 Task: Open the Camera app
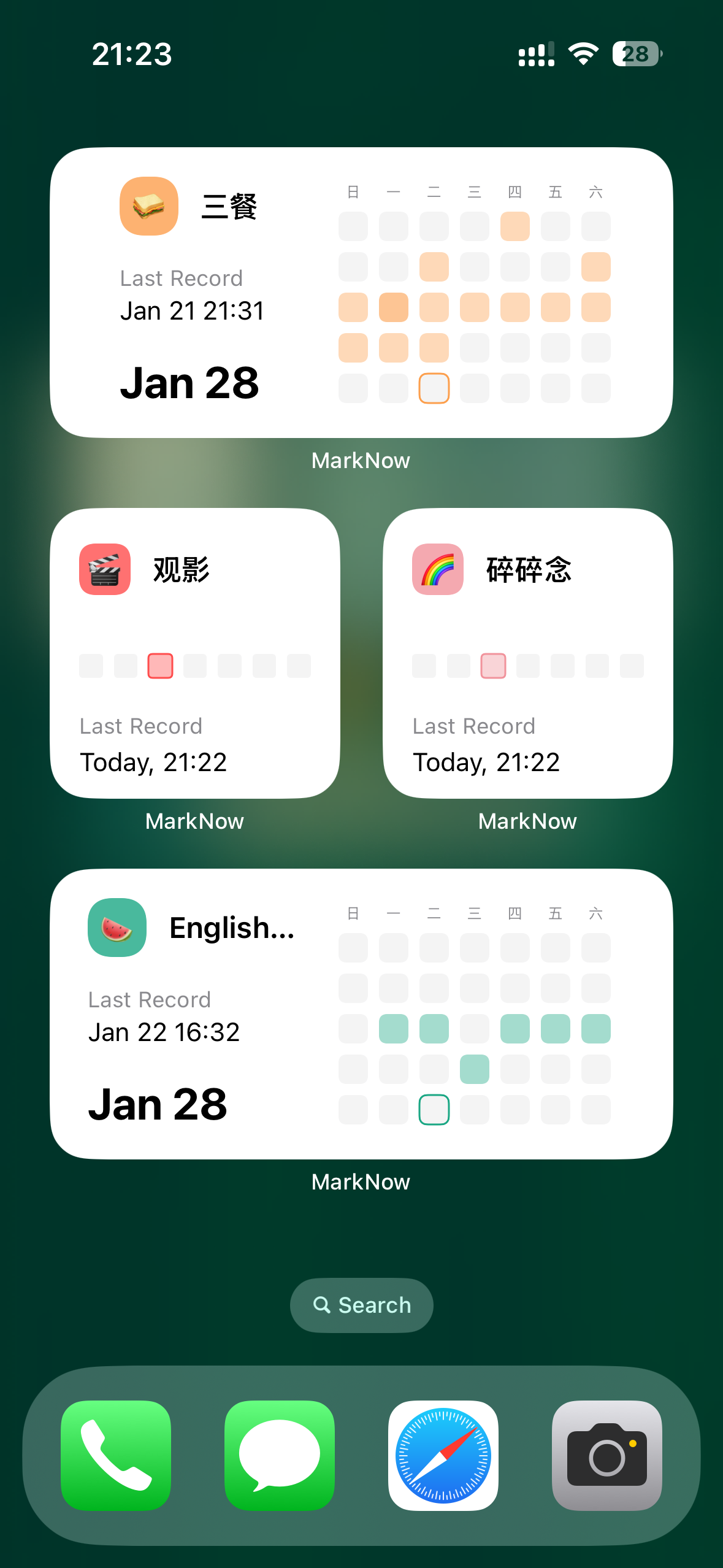607,1455
